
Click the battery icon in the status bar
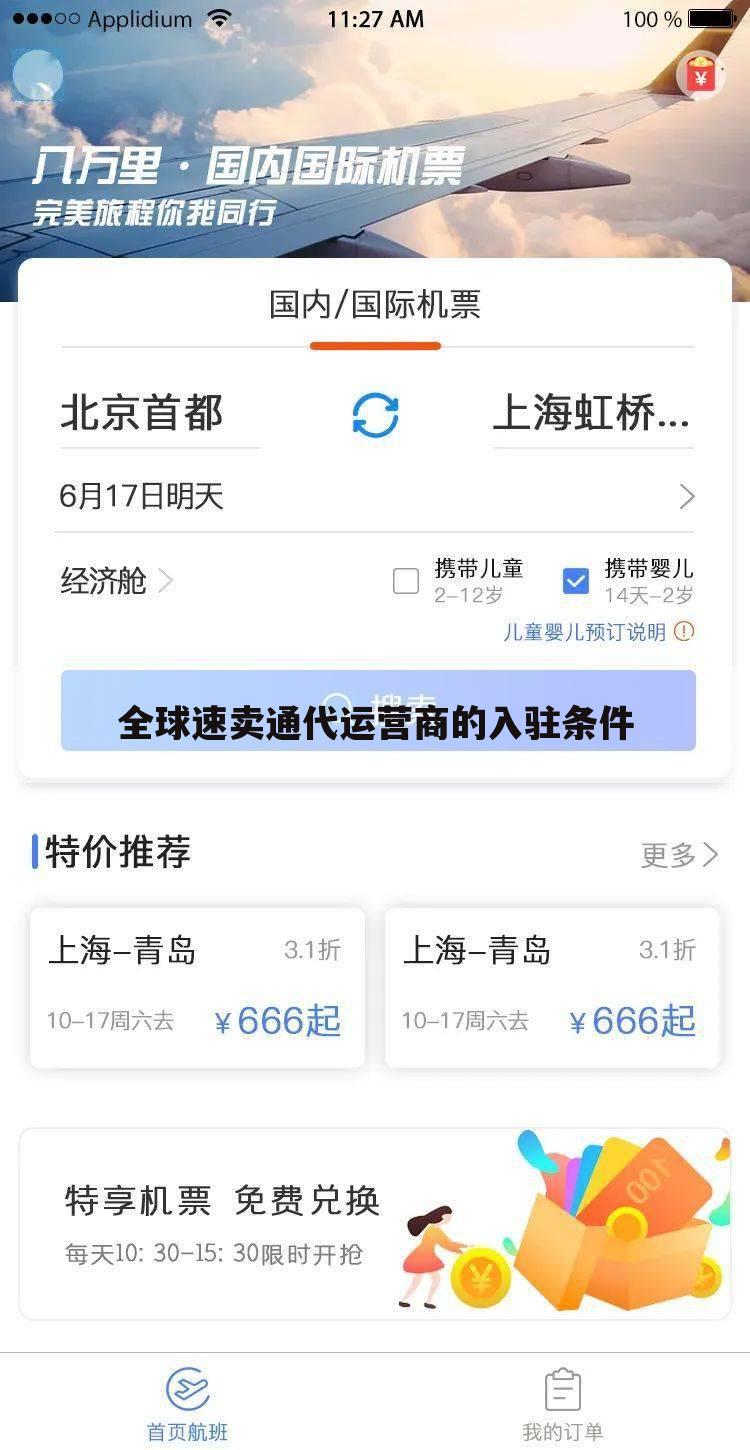point(712,18)
